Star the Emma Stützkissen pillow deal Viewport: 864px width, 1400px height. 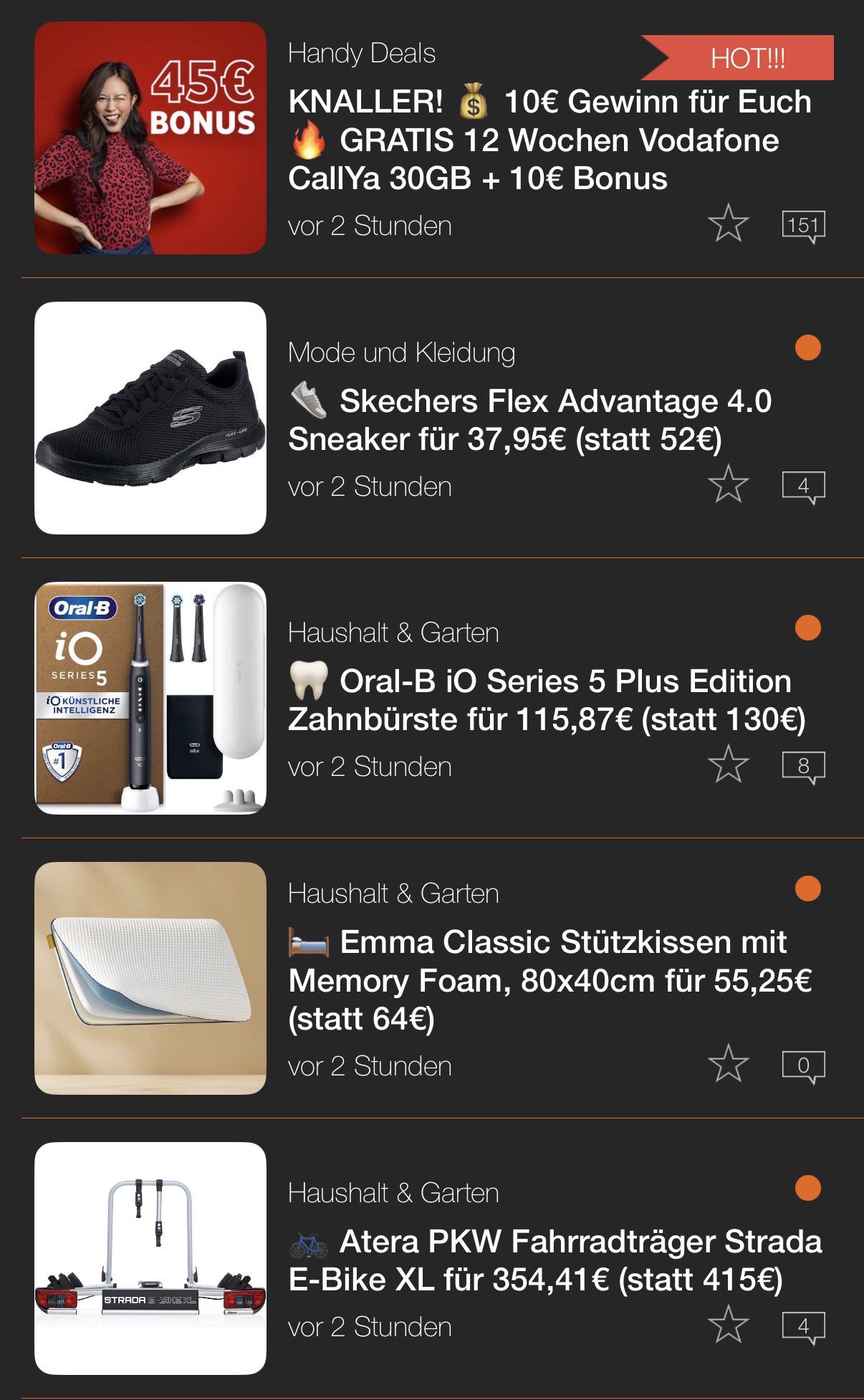click(x=728, y=1065)
